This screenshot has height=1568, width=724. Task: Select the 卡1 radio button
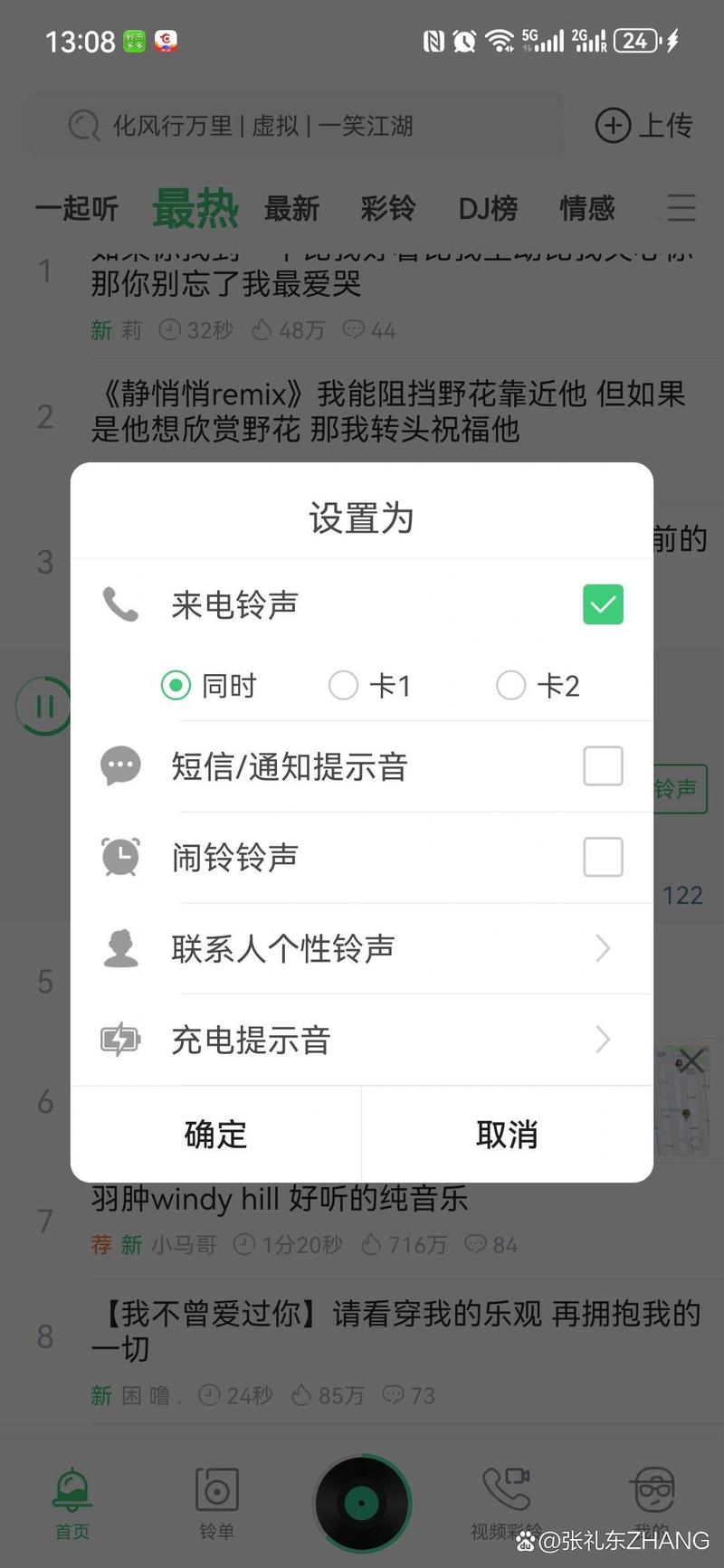[x=344, y=685]
